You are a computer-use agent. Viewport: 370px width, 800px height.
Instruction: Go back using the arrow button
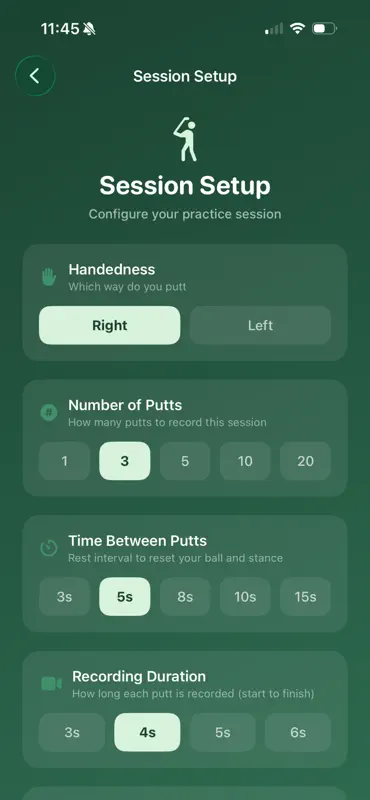tap(35, 76)
